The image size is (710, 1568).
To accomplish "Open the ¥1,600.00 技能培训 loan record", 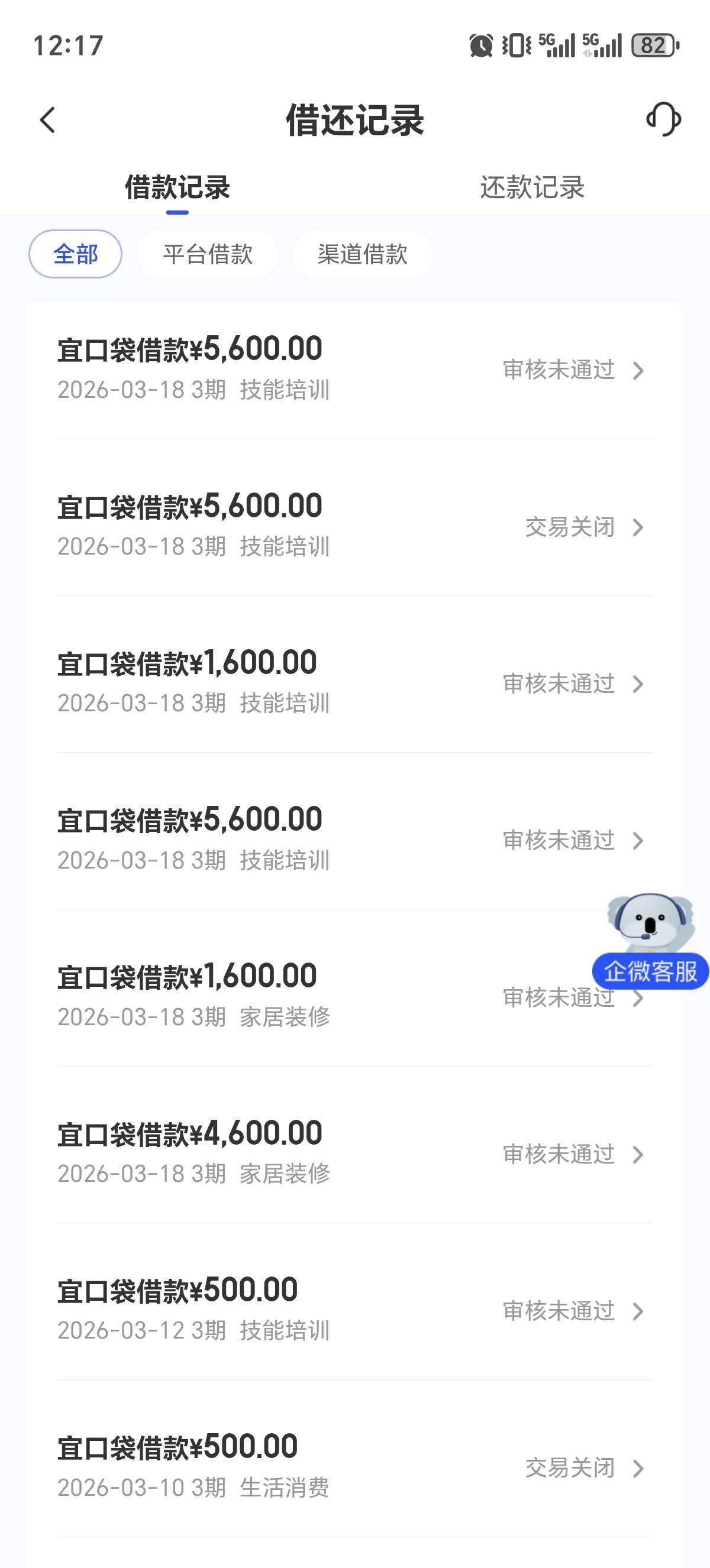I will pyautogui.click(x=354, y=682).
